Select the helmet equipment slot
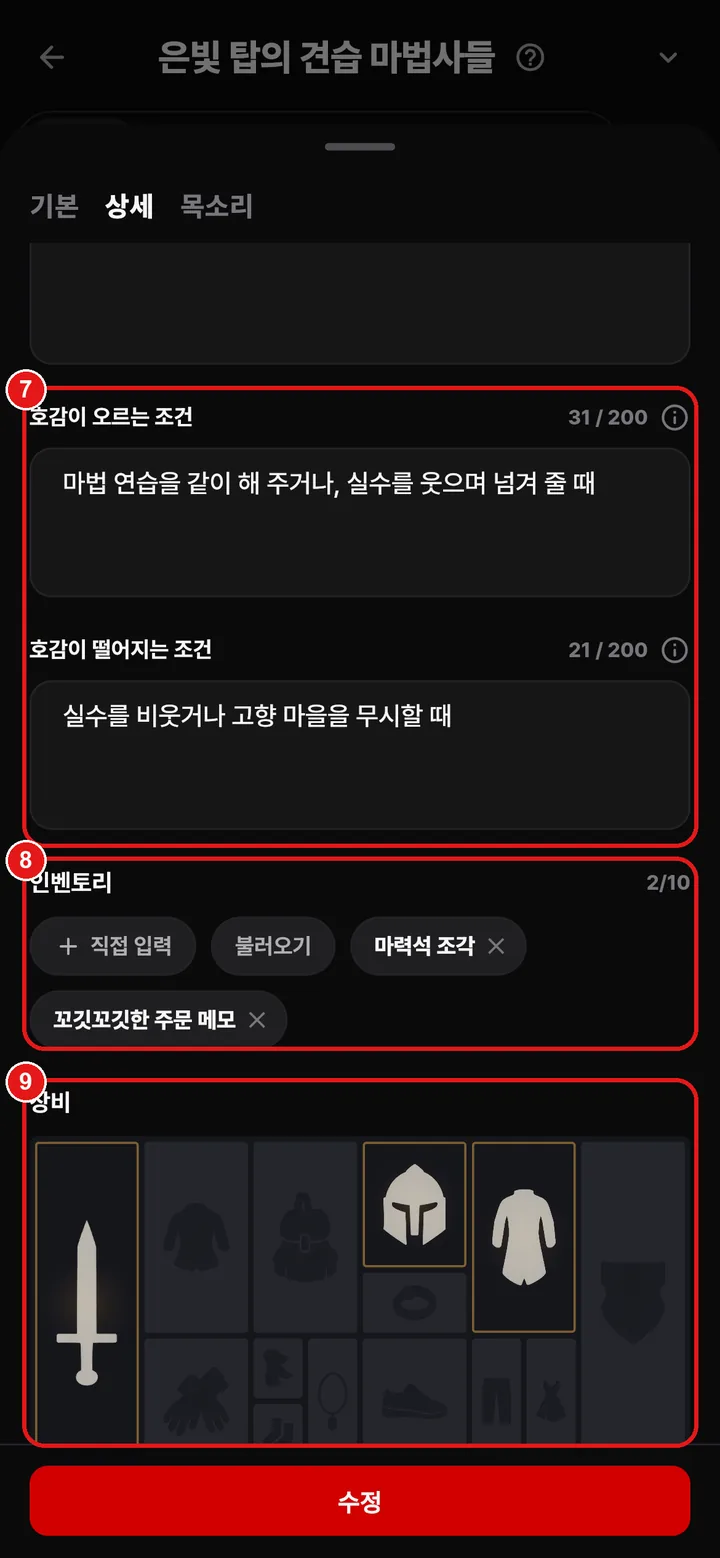The width and height of the screenshot is (720, 1558). pos(414,1205)
